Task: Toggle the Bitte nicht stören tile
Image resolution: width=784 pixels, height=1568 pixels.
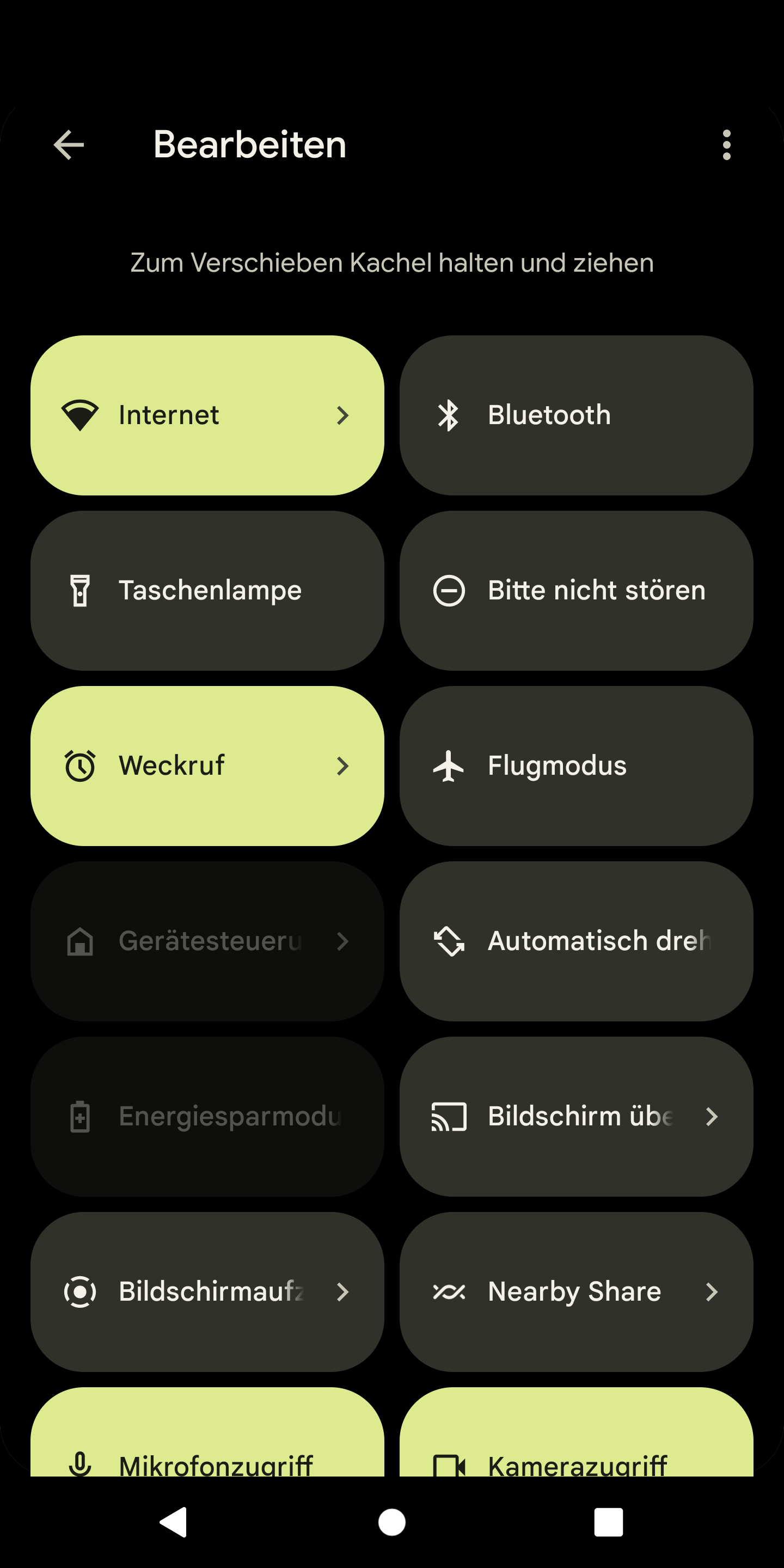Action: coord(577,590)
